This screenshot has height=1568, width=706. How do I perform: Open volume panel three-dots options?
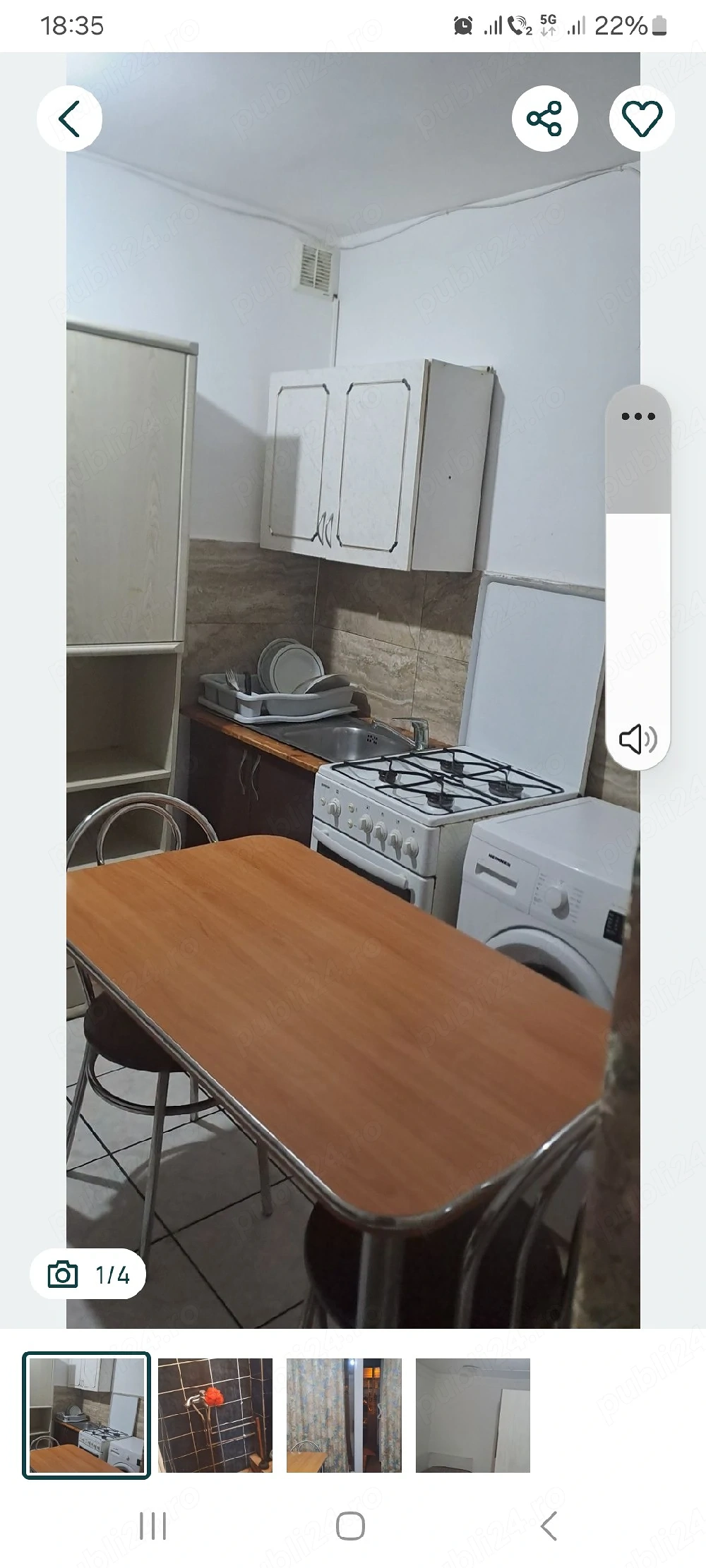point(638,416)
